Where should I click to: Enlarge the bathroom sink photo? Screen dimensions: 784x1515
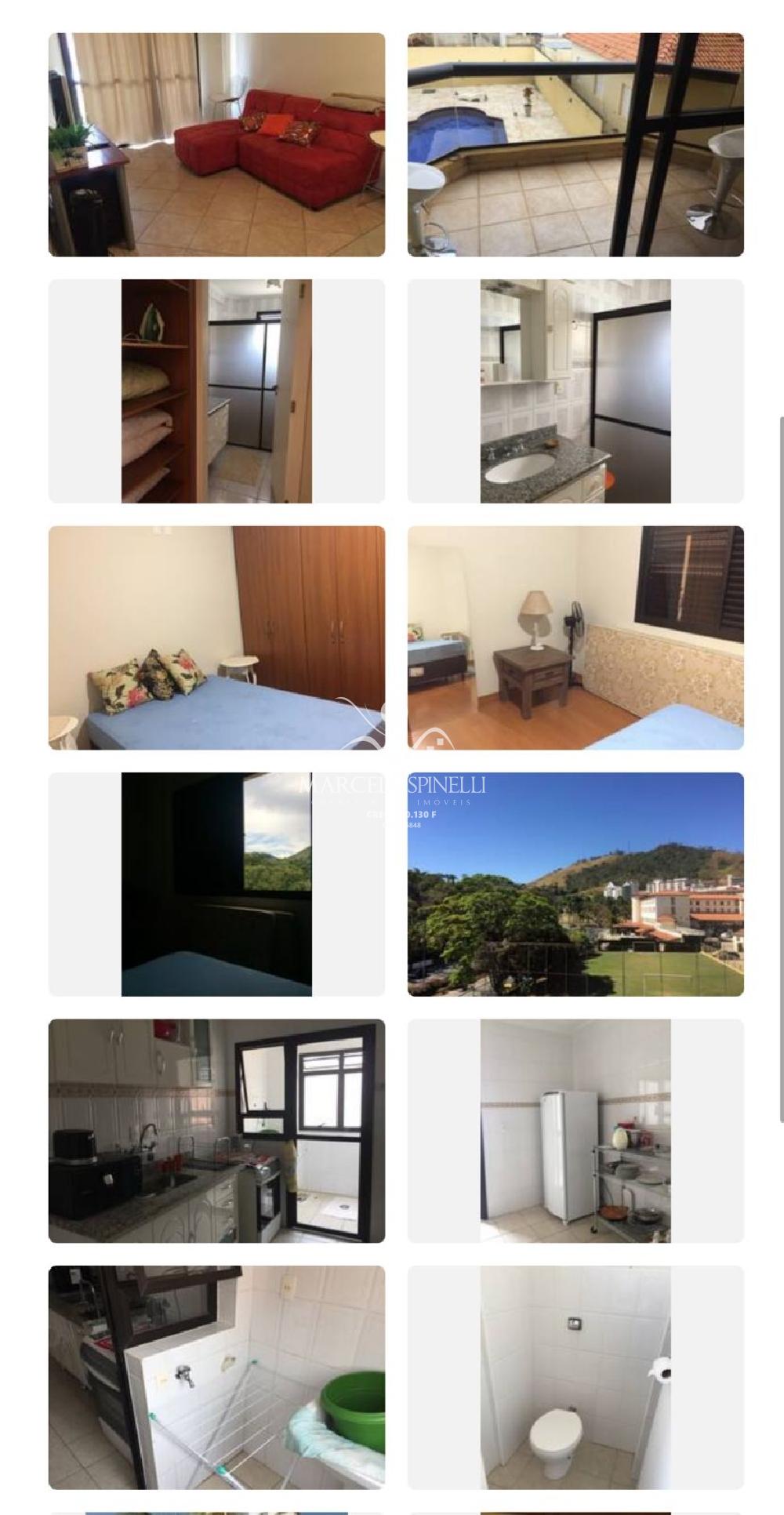click(x=575, y=391)
